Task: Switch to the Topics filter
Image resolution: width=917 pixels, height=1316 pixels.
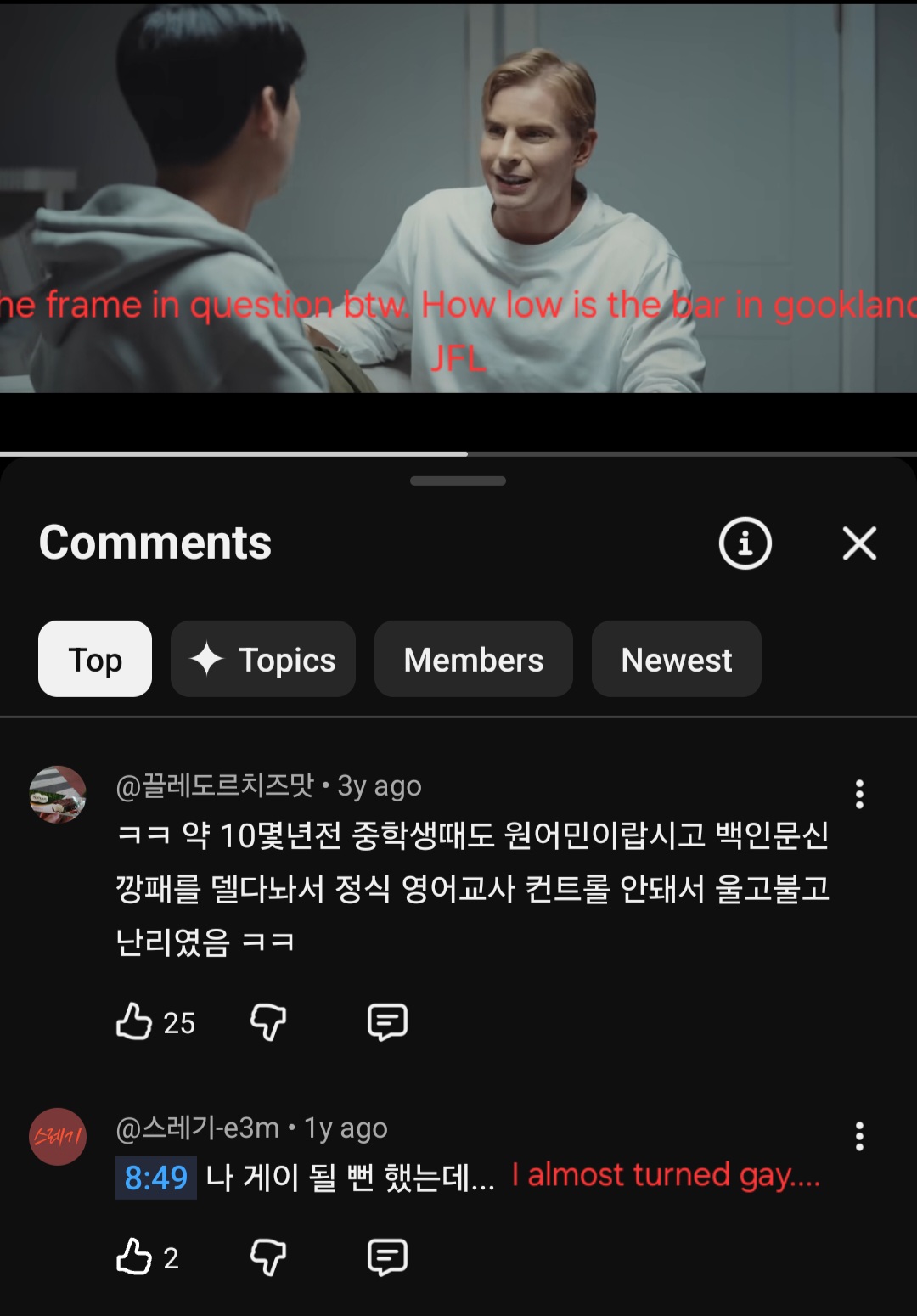Action: [263, 660]
